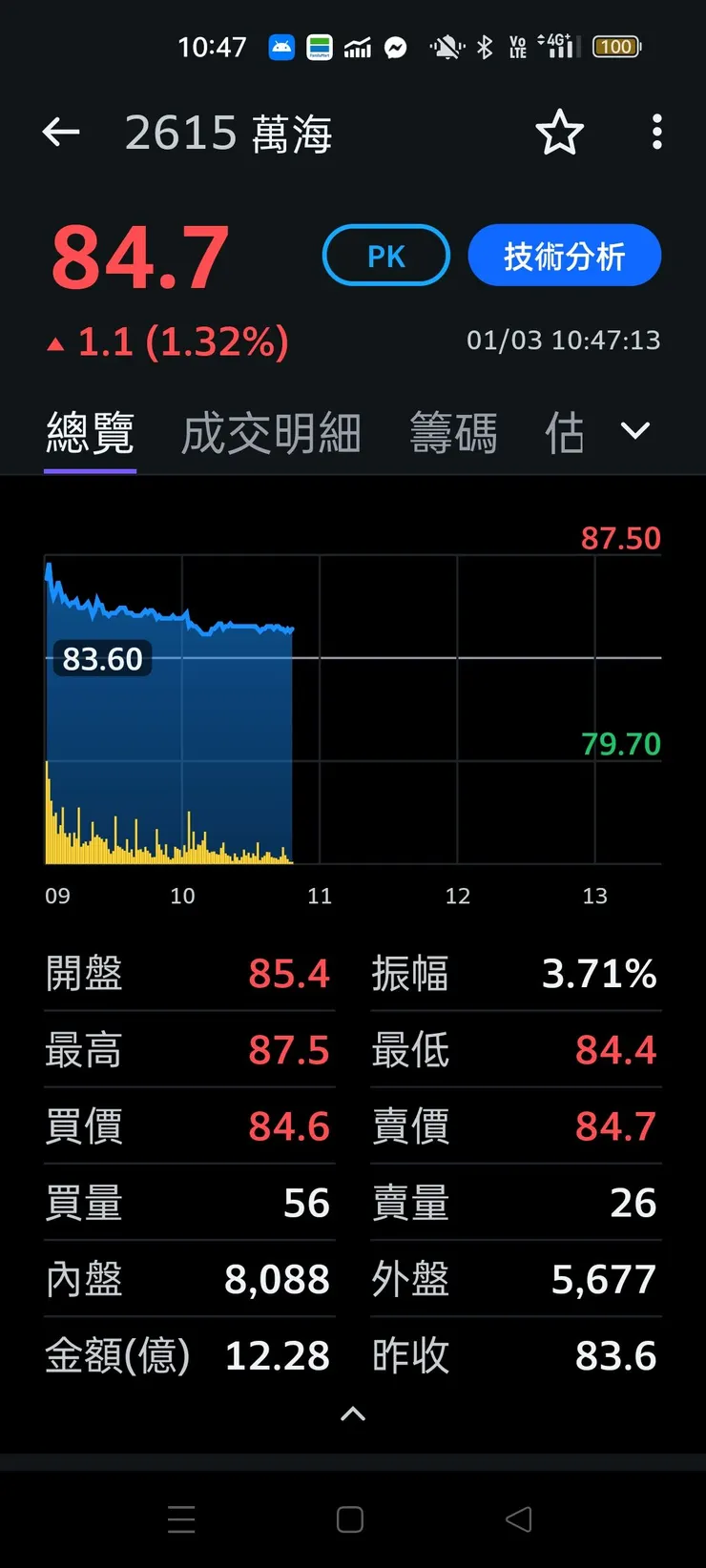Viewport: 706px width, 1568px height.
Task: Open the PK comparison feature
Action: (385, 255)
